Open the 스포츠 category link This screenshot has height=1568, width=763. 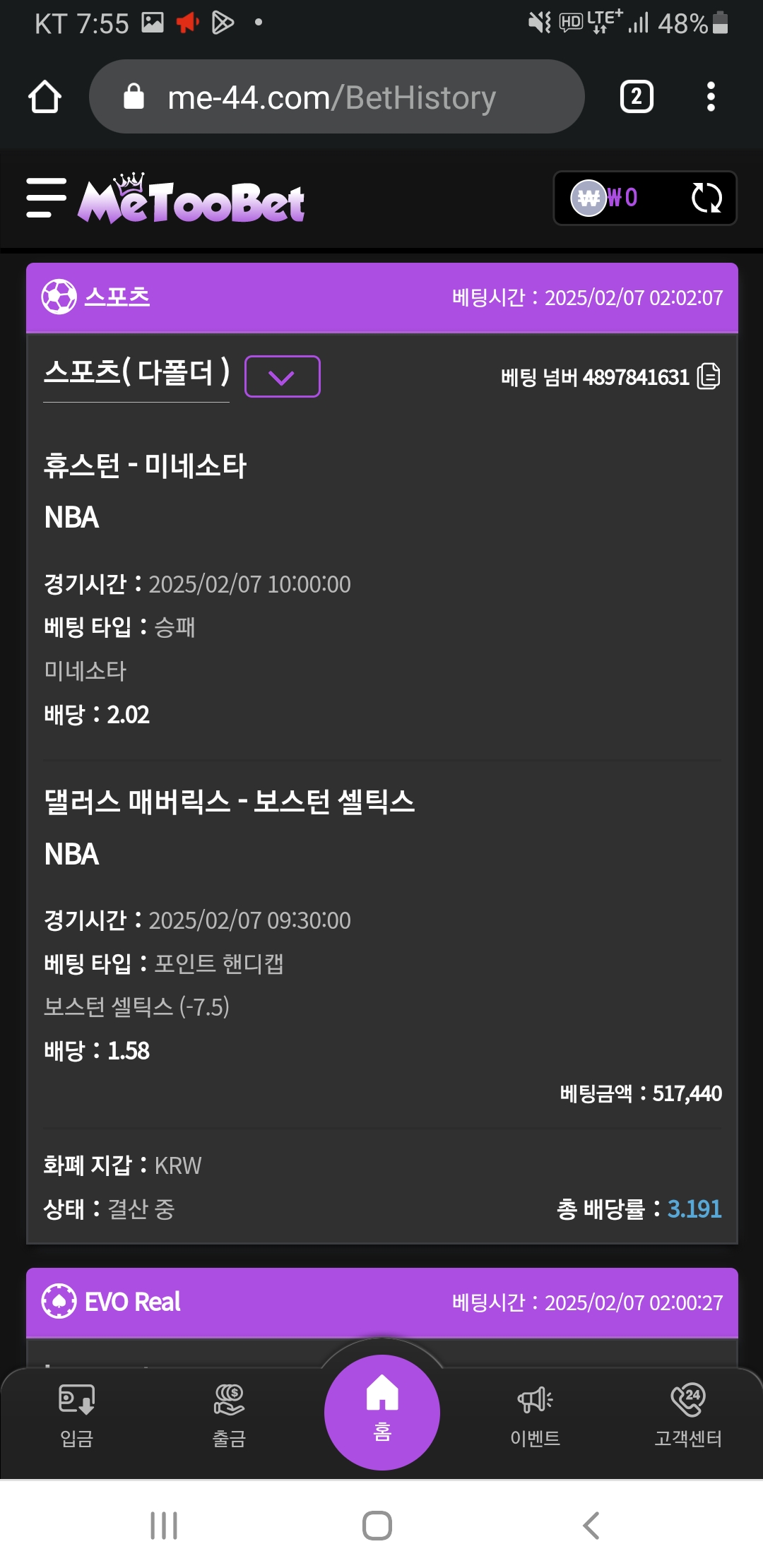(117, 297)
